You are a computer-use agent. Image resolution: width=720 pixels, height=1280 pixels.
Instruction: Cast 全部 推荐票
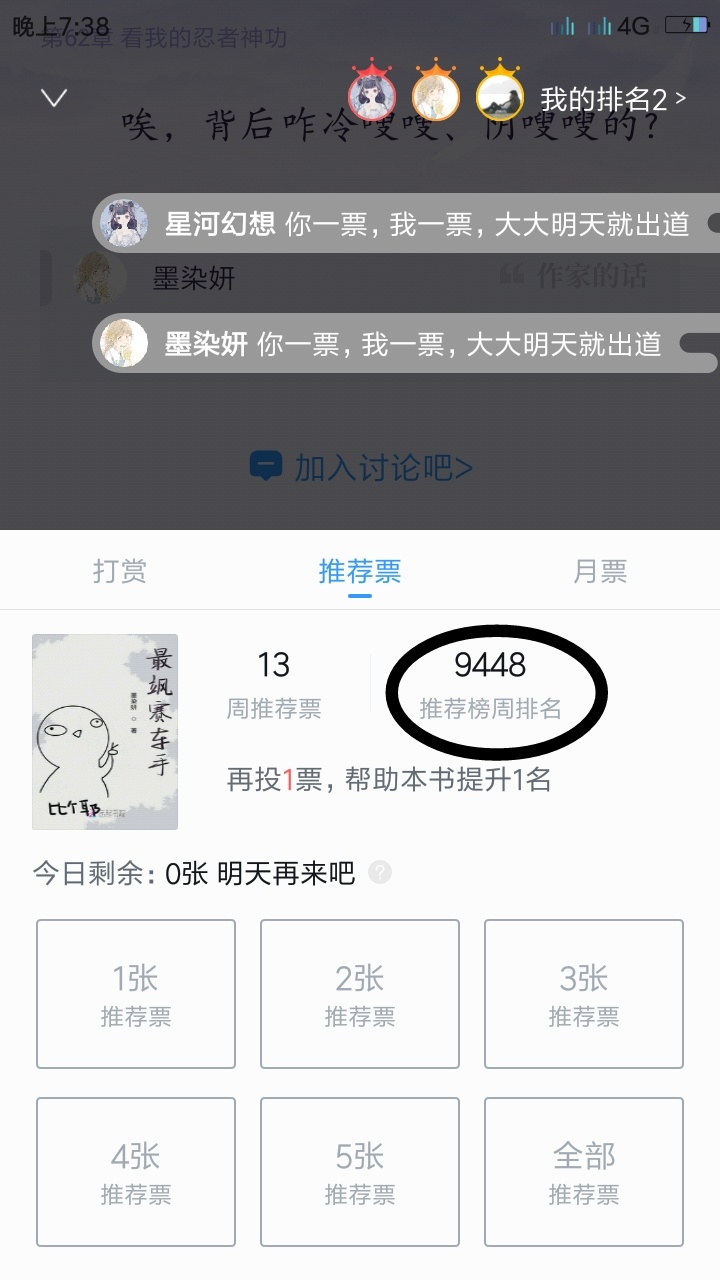584,1172
